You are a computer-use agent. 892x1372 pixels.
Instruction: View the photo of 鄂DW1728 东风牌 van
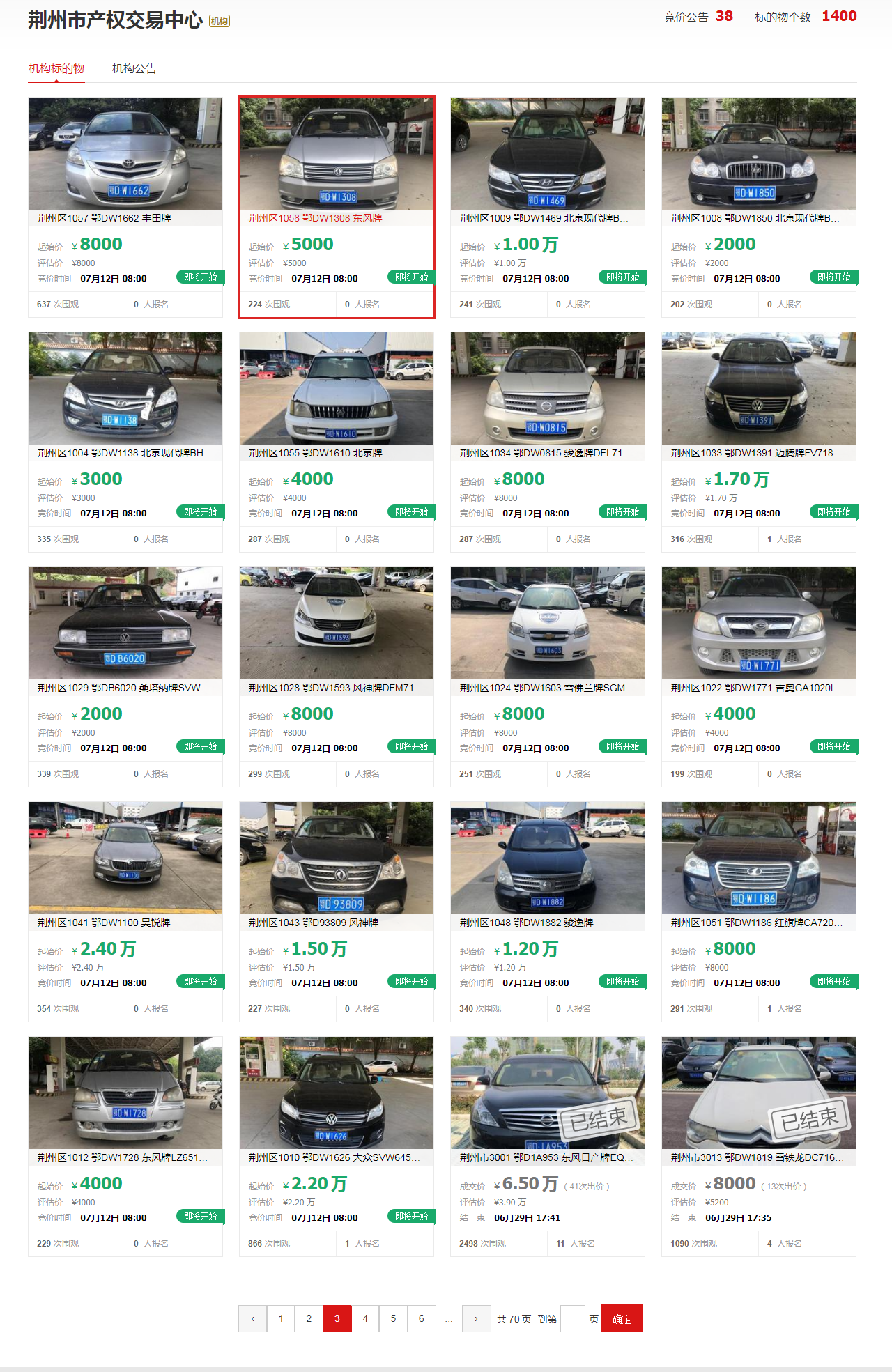point(124,1093)
